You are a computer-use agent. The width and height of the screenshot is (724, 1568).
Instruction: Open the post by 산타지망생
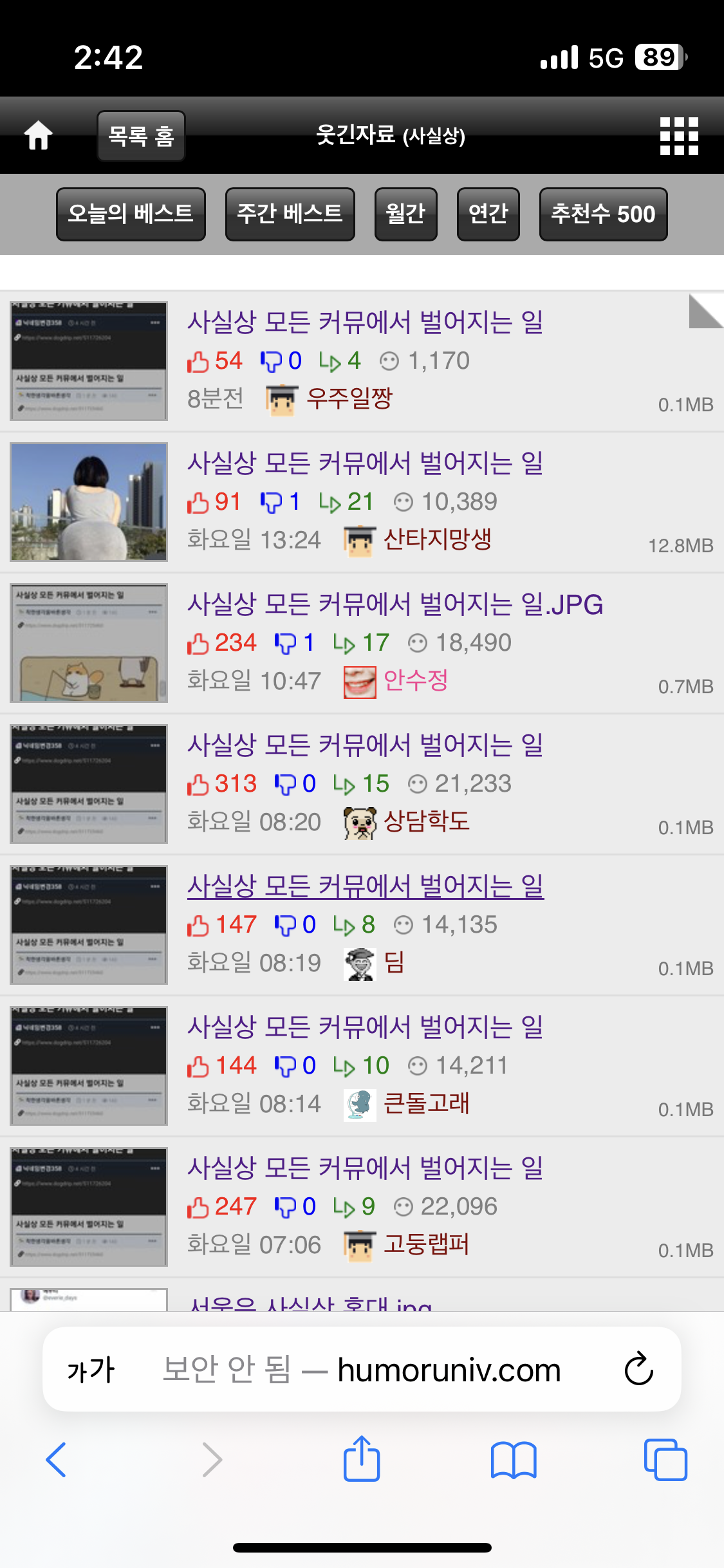[x=365, y=463]
